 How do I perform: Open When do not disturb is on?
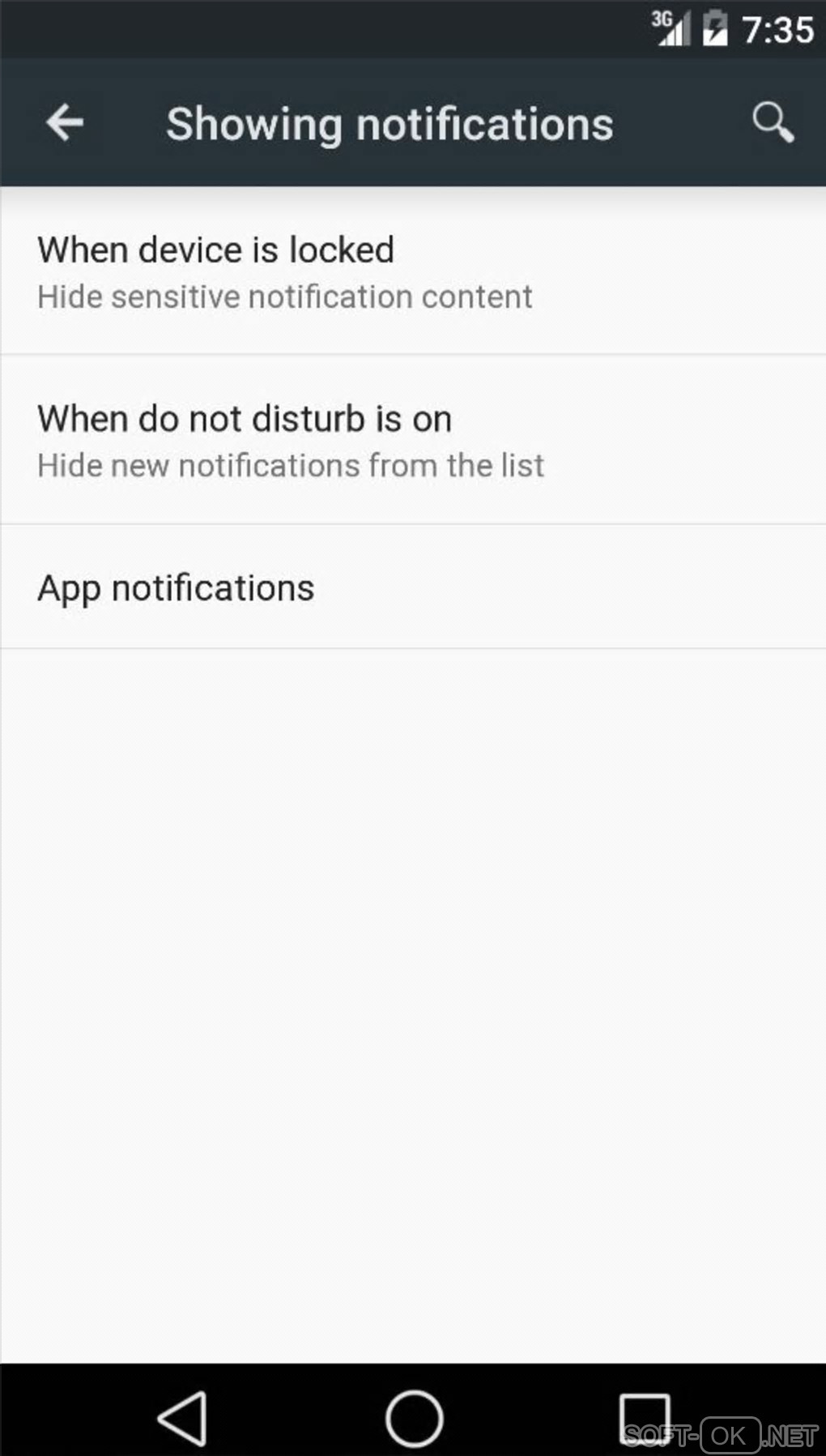[413, 441]
